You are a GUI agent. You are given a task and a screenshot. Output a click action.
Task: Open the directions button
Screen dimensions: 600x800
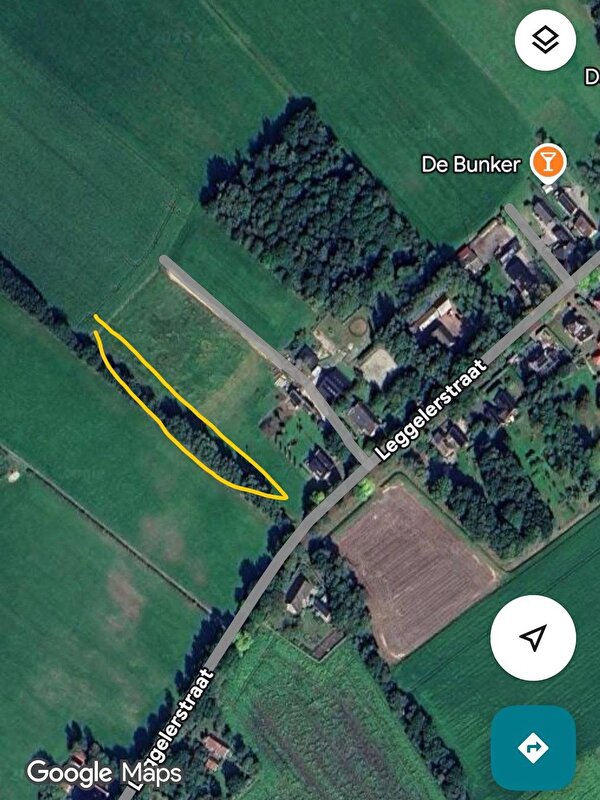pyautogui.click(x=533, y=747)
